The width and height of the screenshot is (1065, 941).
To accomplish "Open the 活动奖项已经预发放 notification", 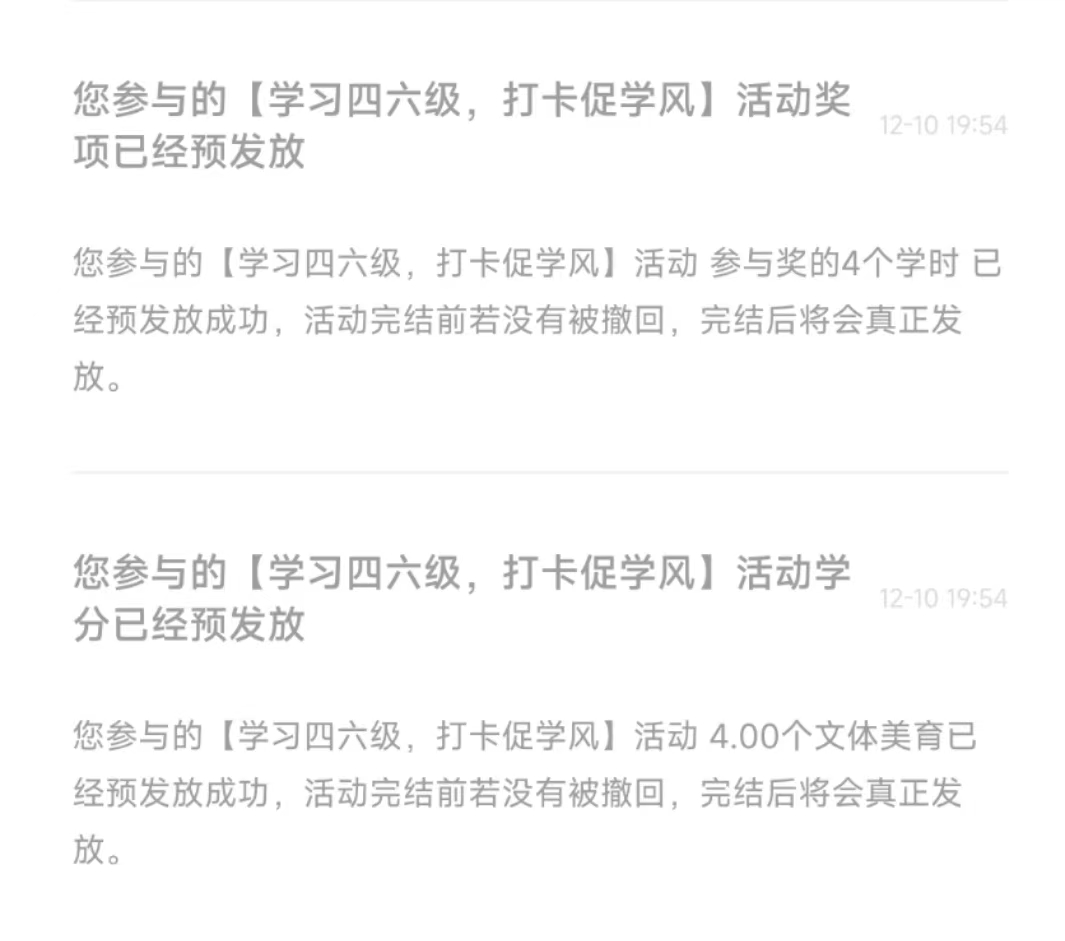I will click(x=460, y=127).
